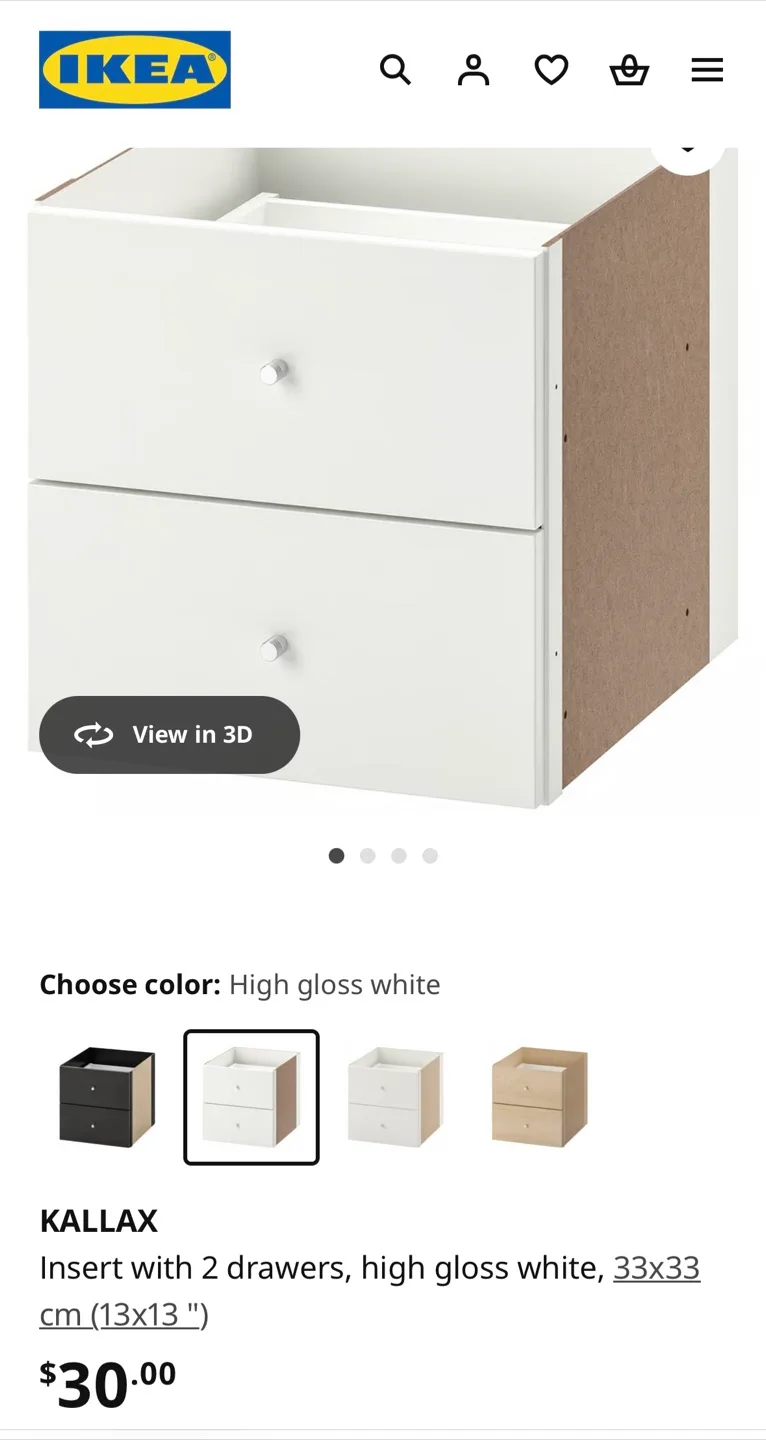Viewport: 766px width, 1440px height.
Task: Open the account profile page
Action: pyautogui.click(x=473, y=70)
